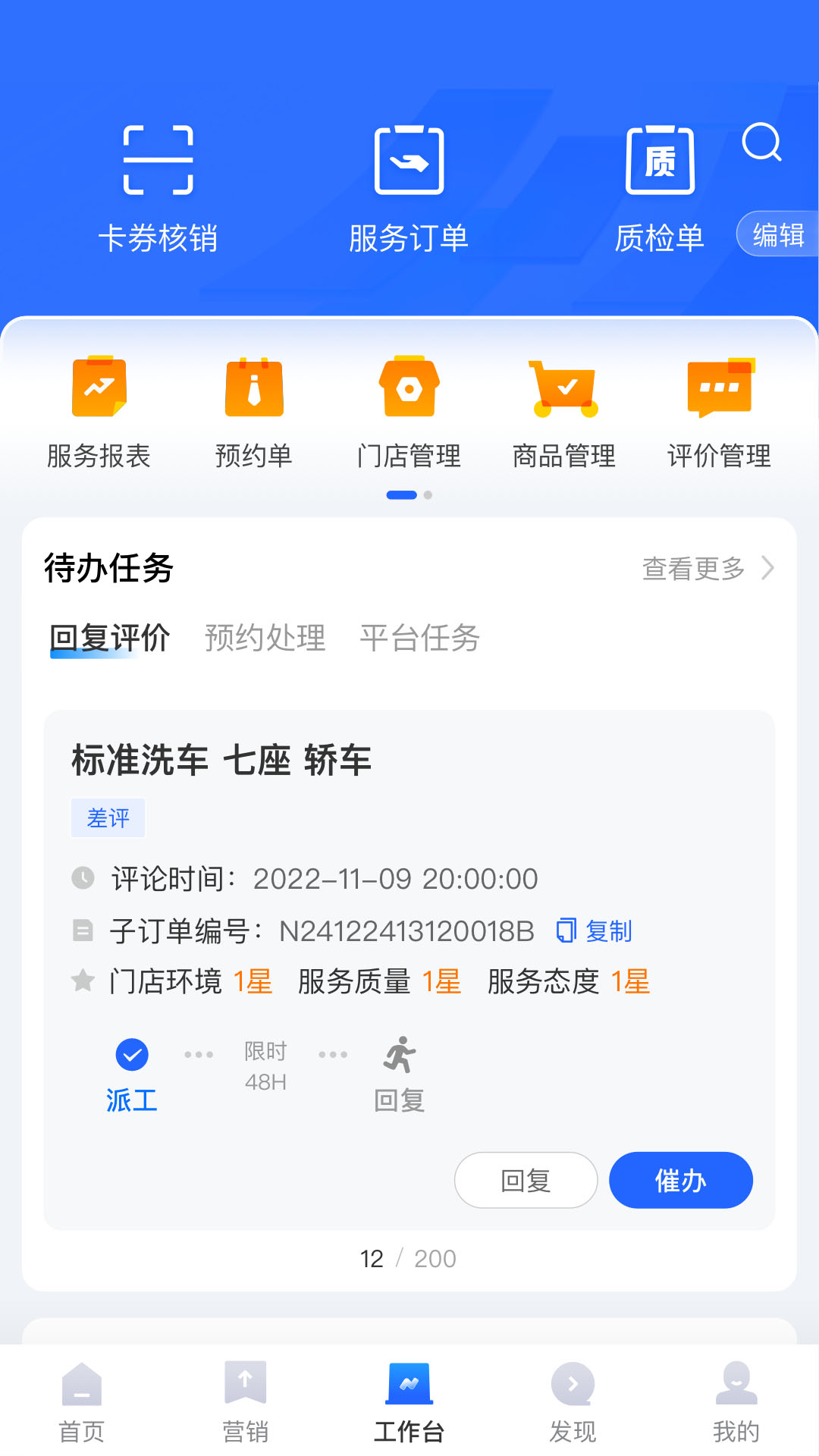The height and width of the screenshot is (1456, 819).
Task: Toggle the 派工 completed checkmark
Action: [x=130, y=1053]
